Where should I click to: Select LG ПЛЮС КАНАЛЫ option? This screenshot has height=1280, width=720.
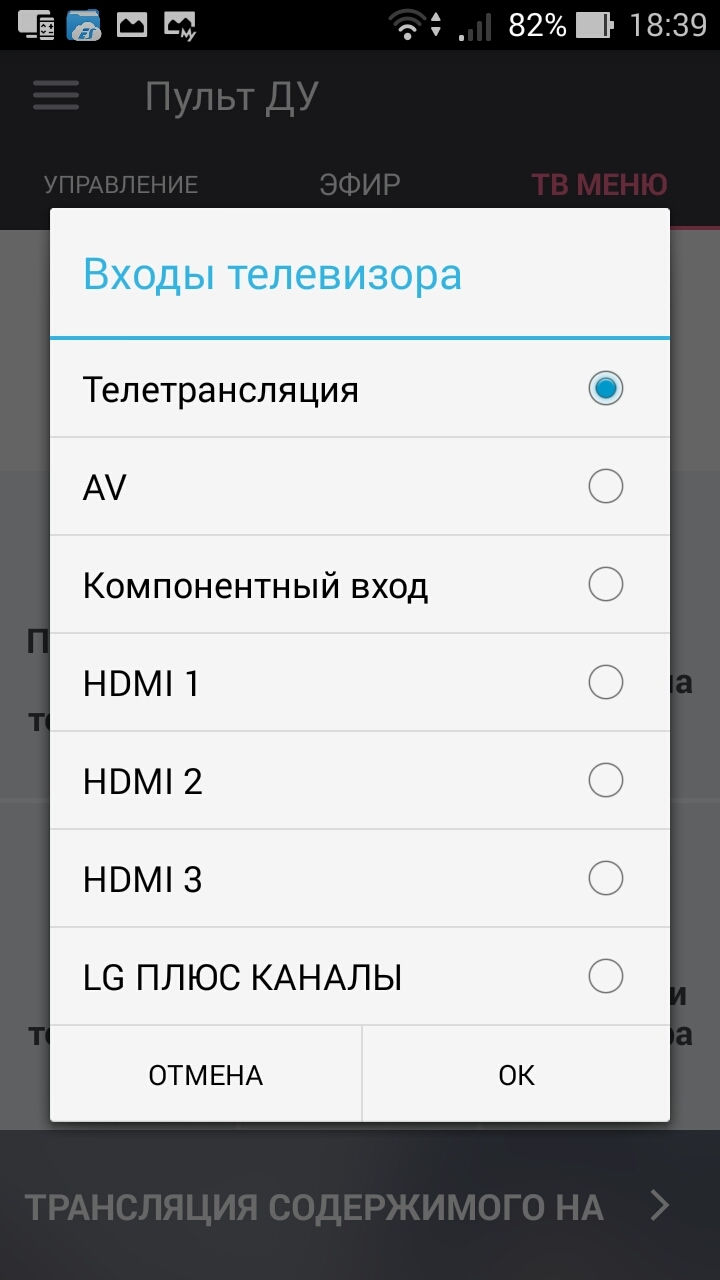click(x=359, y=977)
